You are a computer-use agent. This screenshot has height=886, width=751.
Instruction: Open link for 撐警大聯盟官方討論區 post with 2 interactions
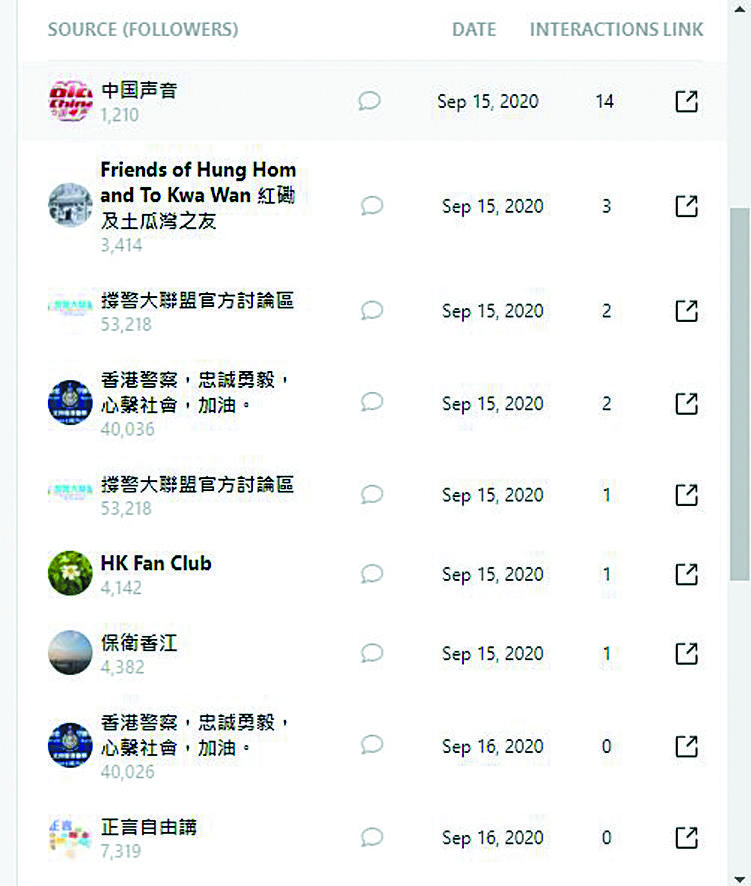click(x=686, y=311)
